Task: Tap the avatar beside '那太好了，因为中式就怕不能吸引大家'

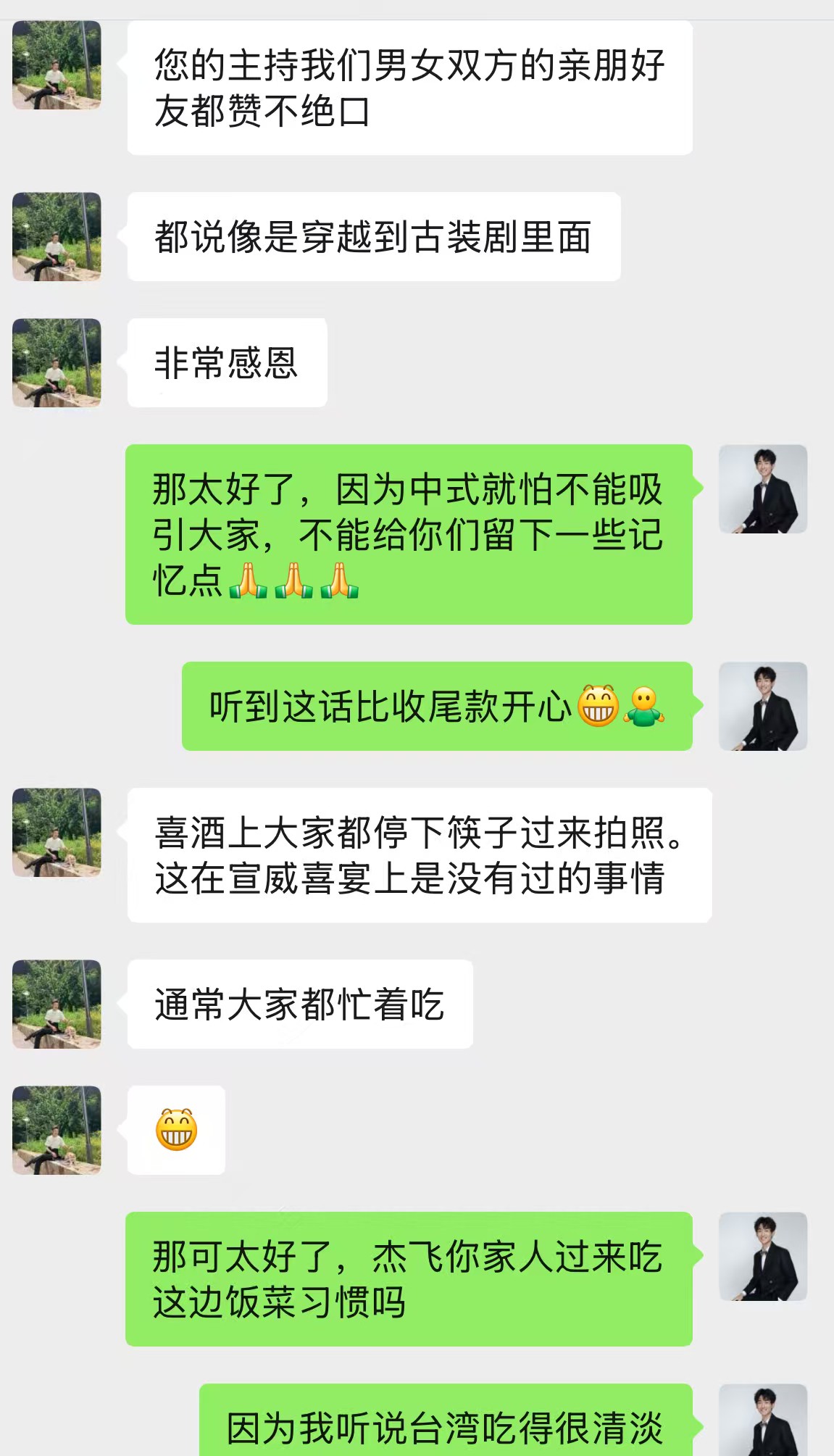Action: tap(762, 488)
